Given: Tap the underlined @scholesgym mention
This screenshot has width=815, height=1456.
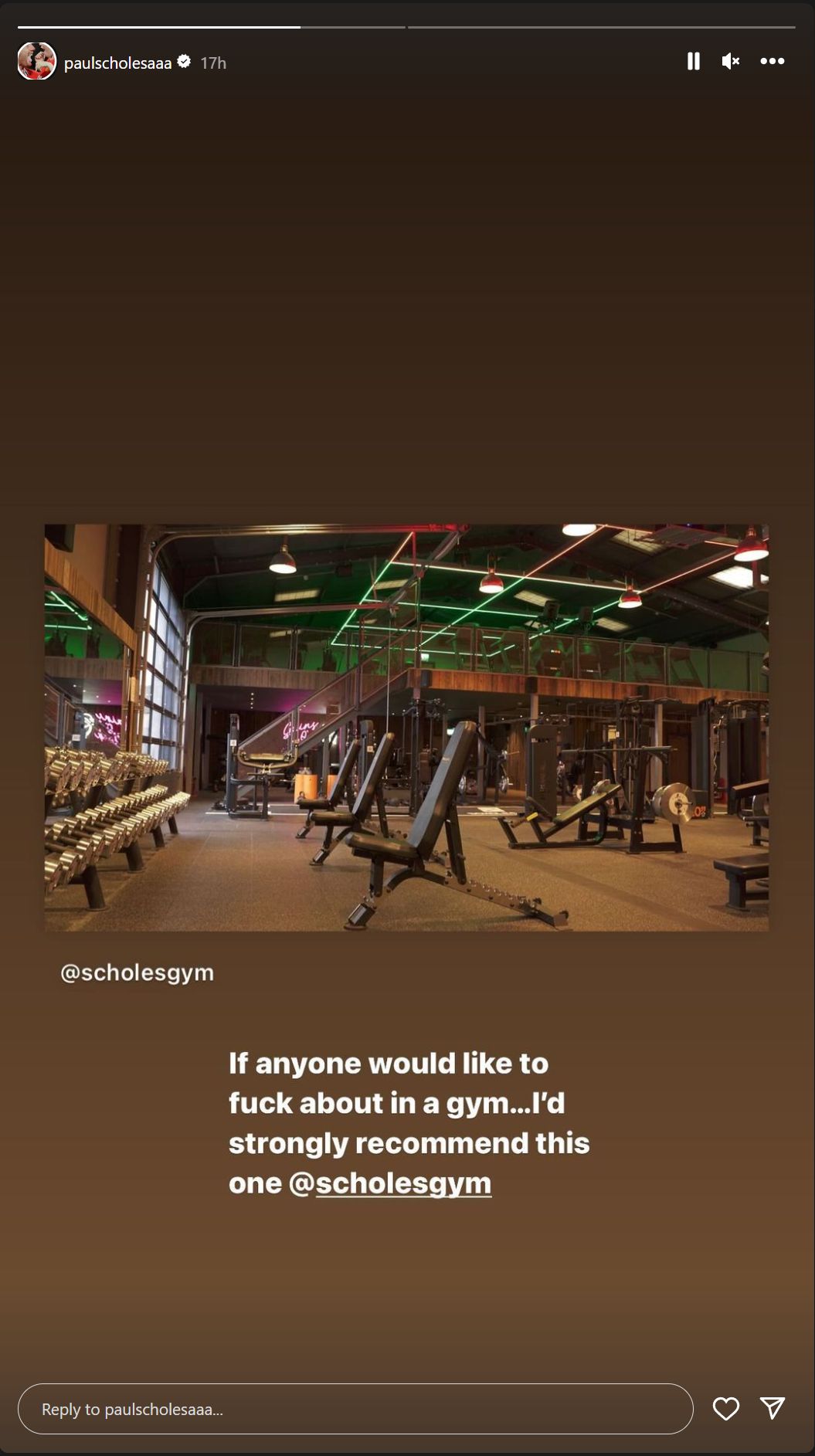Looking at the screenshot, I should (x=403, y=1183).
